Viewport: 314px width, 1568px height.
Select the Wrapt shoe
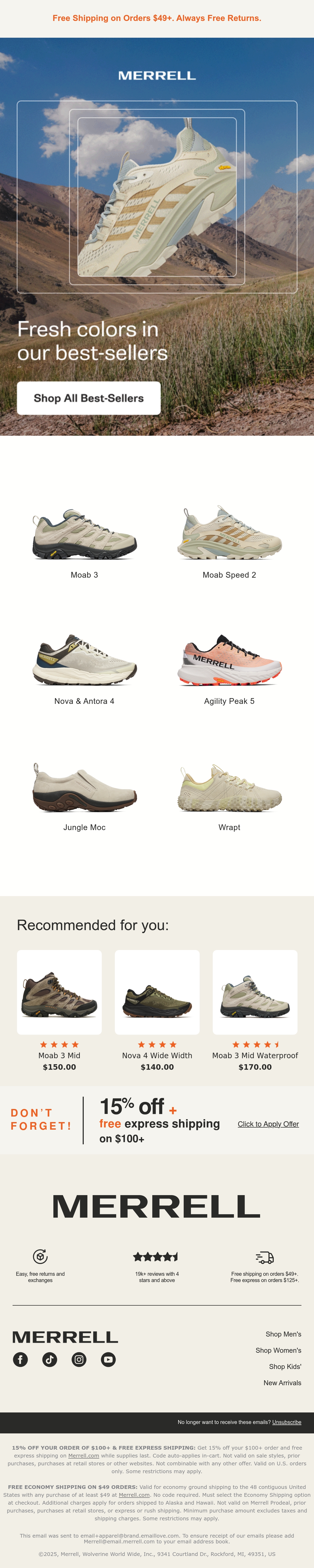tap(229, 794)
